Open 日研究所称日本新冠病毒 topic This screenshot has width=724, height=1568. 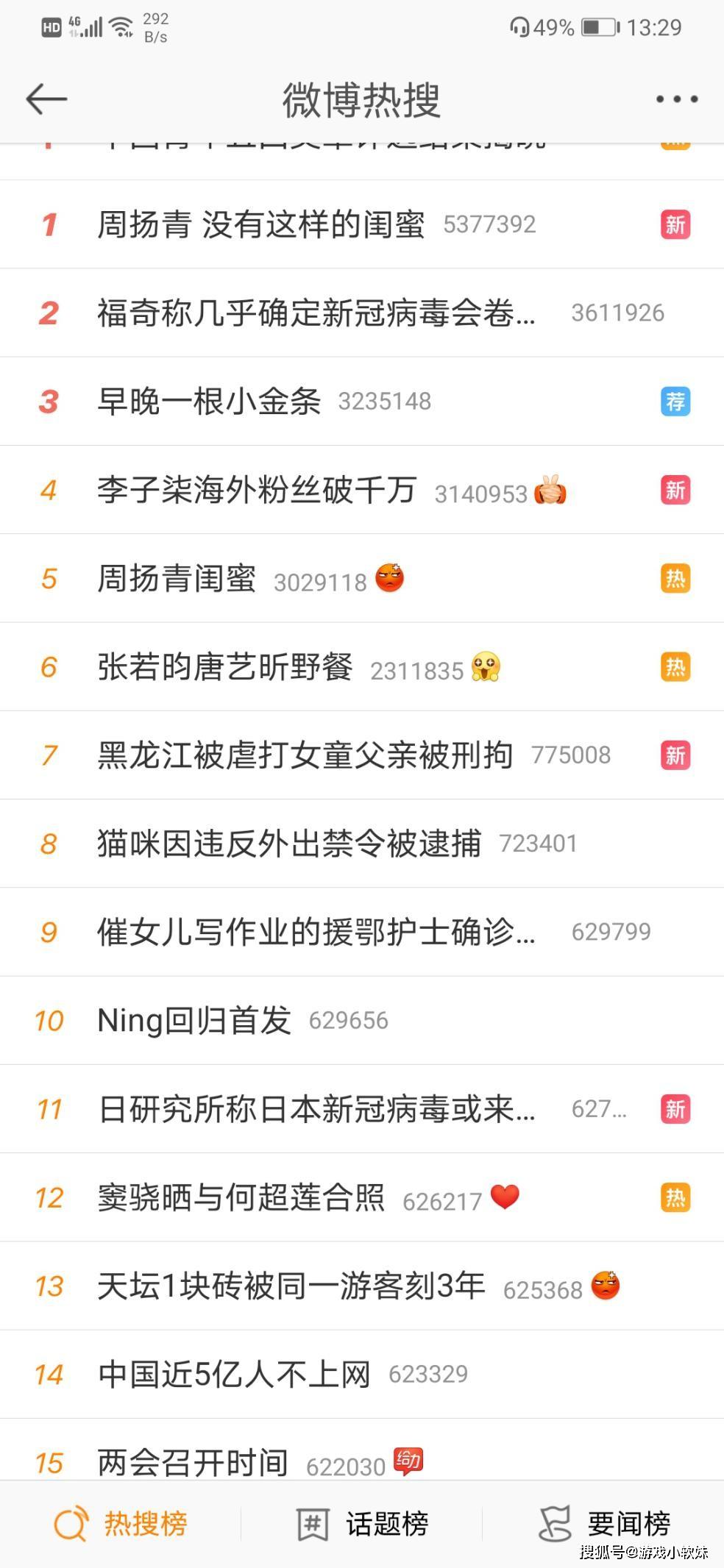tap(362, 1109)
